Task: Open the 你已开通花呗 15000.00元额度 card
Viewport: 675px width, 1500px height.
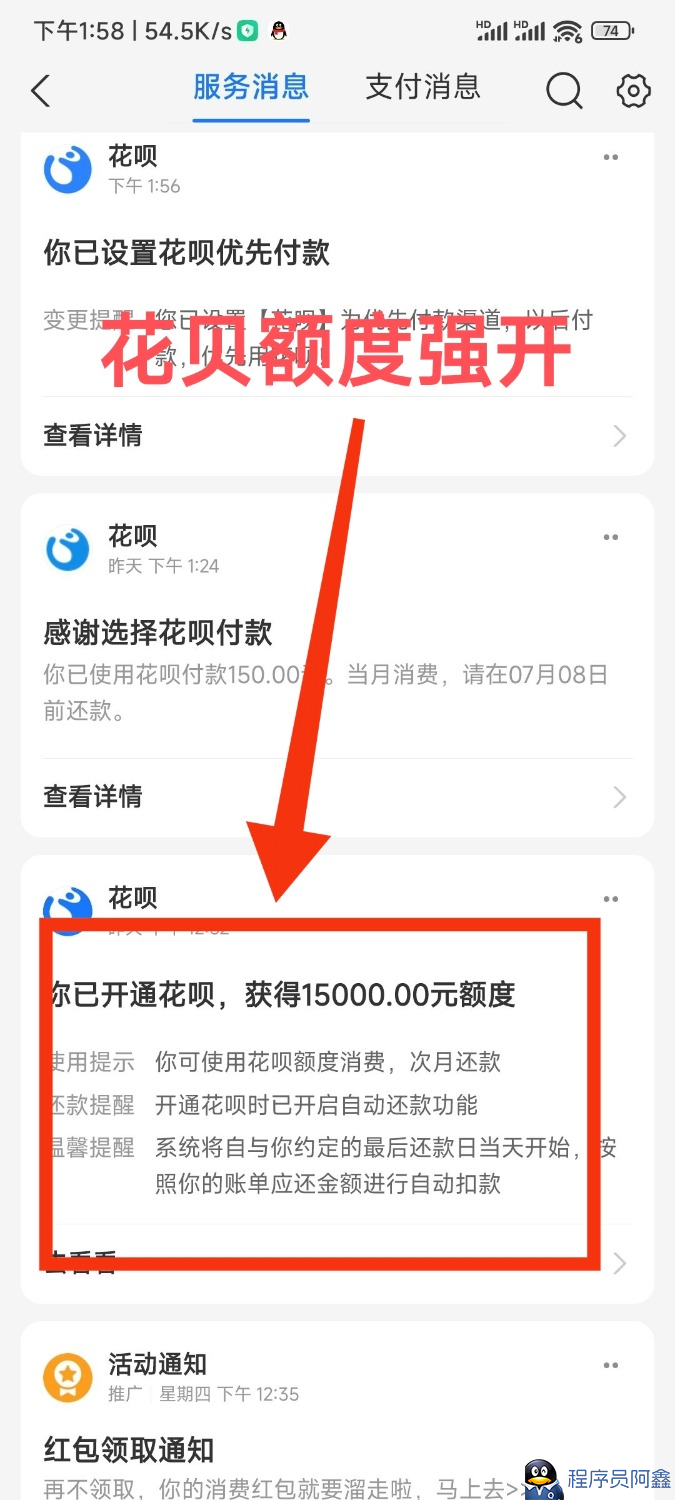Action: point(337,1079)
